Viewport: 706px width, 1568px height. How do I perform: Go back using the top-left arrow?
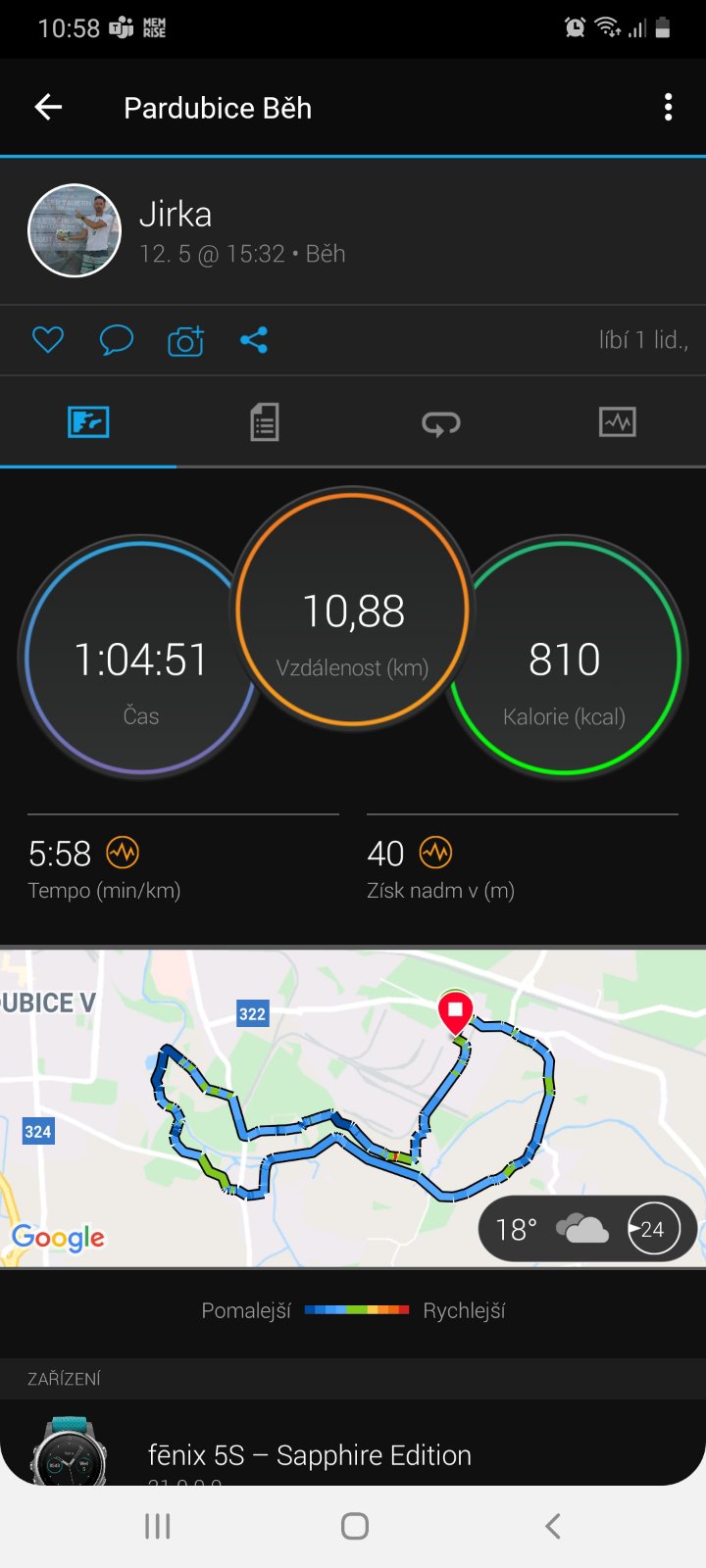click(48, 107)
